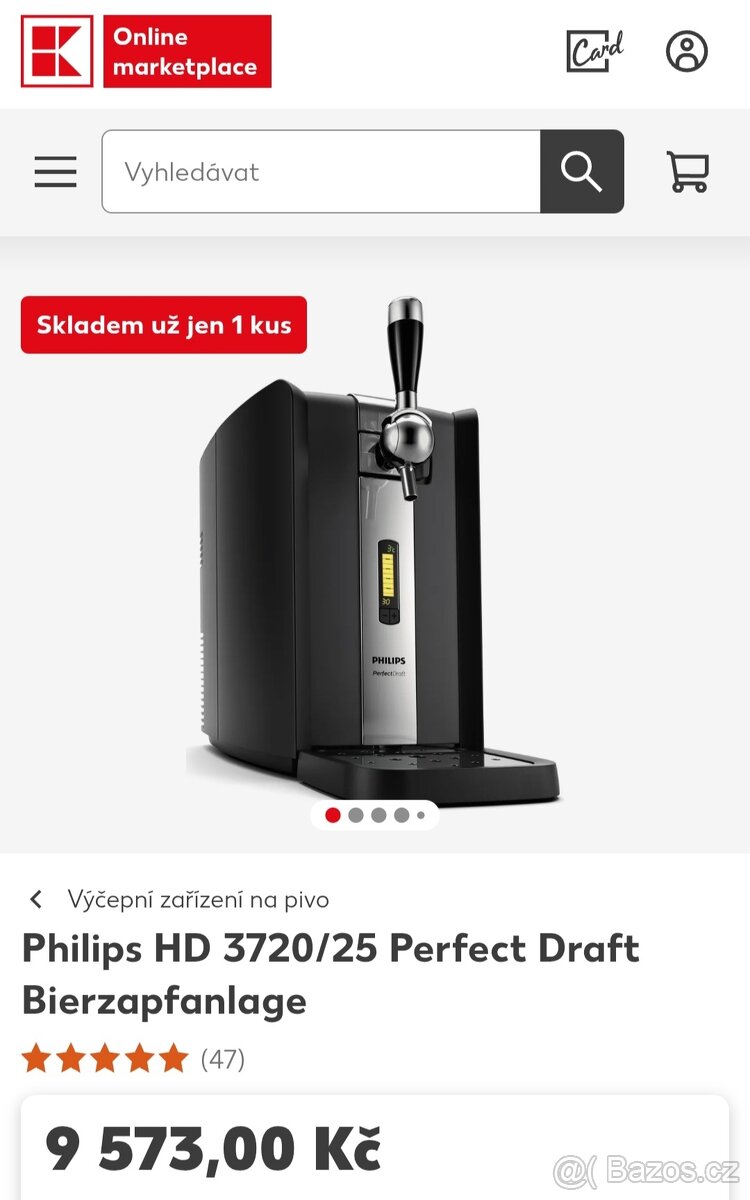Click the star rating to see reviews
The height and width of the screenshot is (1200, 750).
click(x=105, y=1056)
